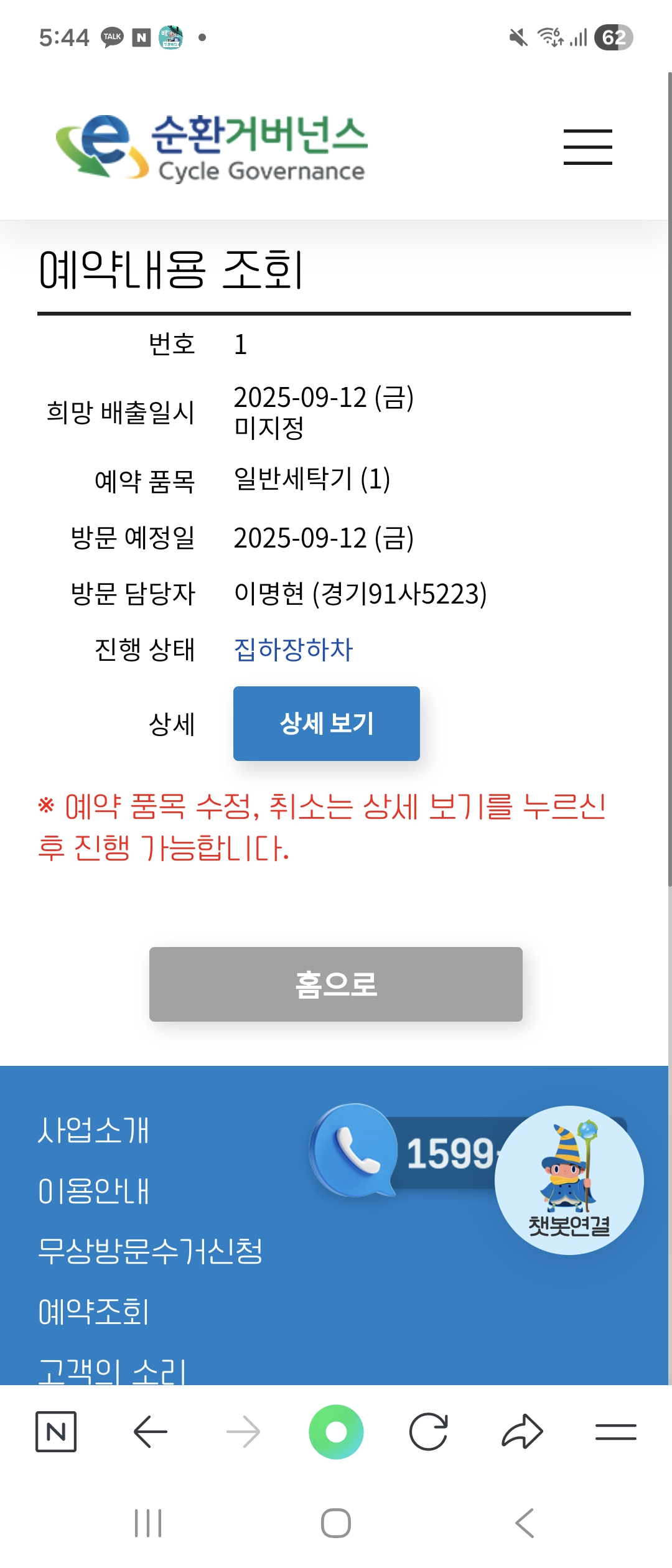The width and height of the screenshot is (672, 1568).
Task: Open the 챗봇연결 chatbot bubble
Action: point(569,1180)
